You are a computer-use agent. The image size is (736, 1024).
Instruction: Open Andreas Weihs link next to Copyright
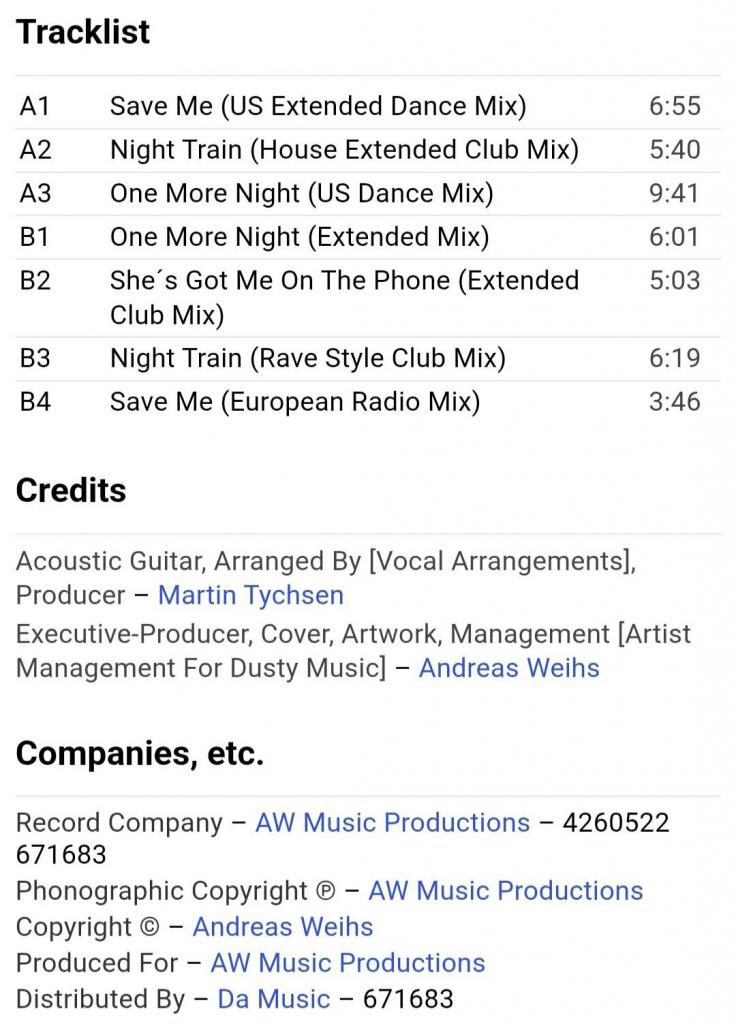coord(282,927)
